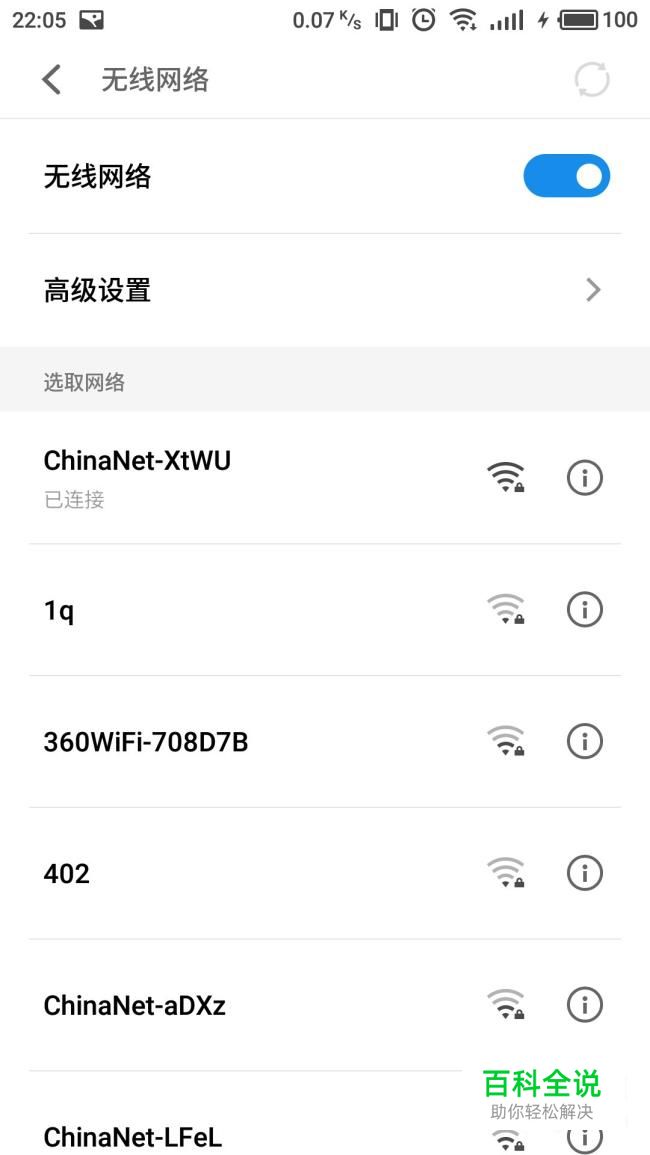See details of ChinaNet-aDXz
Screen dimensions: 650x1155
[x=585, y=1005]
